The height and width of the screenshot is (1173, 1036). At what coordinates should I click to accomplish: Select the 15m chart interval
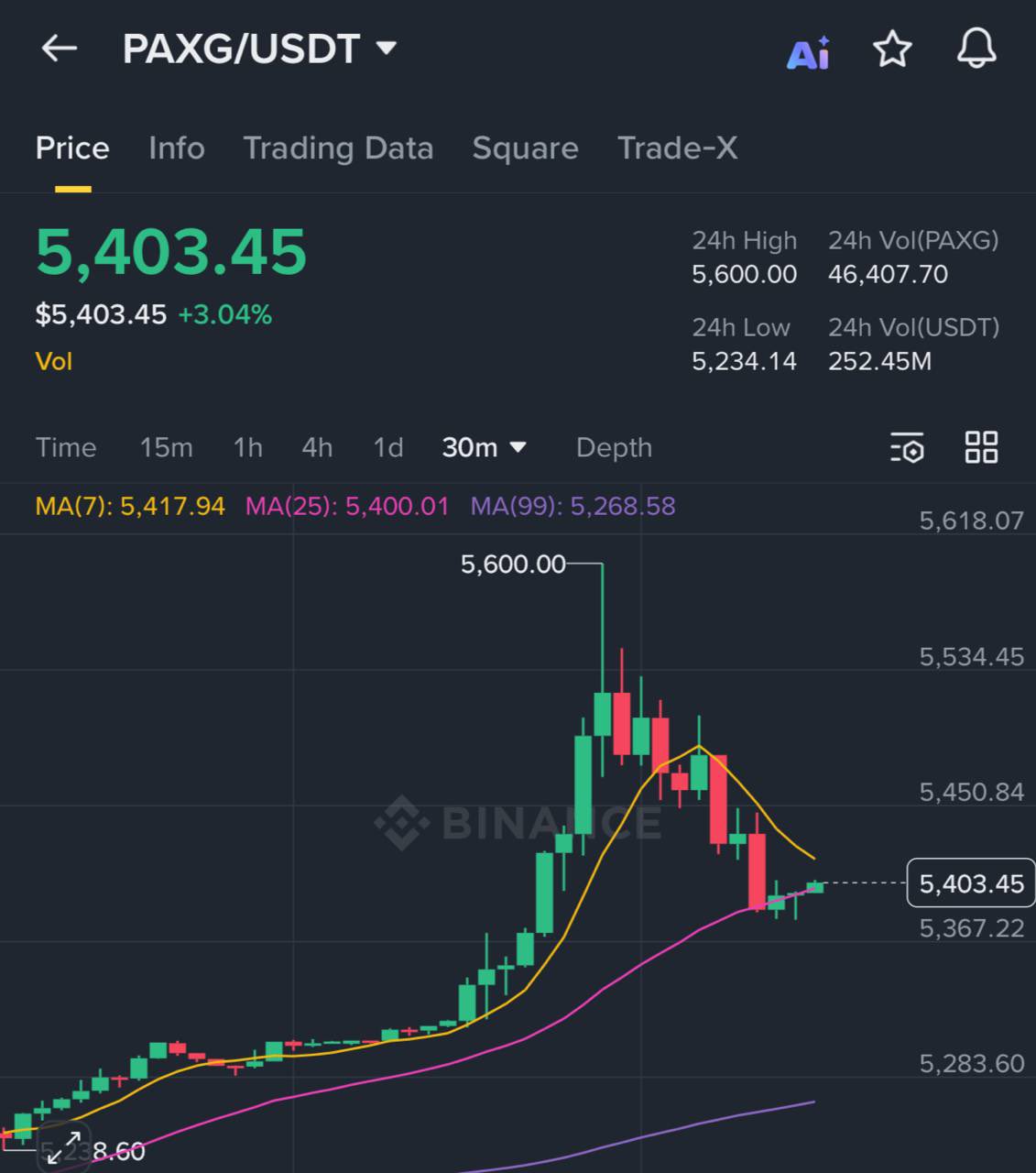tap(166, 447)
